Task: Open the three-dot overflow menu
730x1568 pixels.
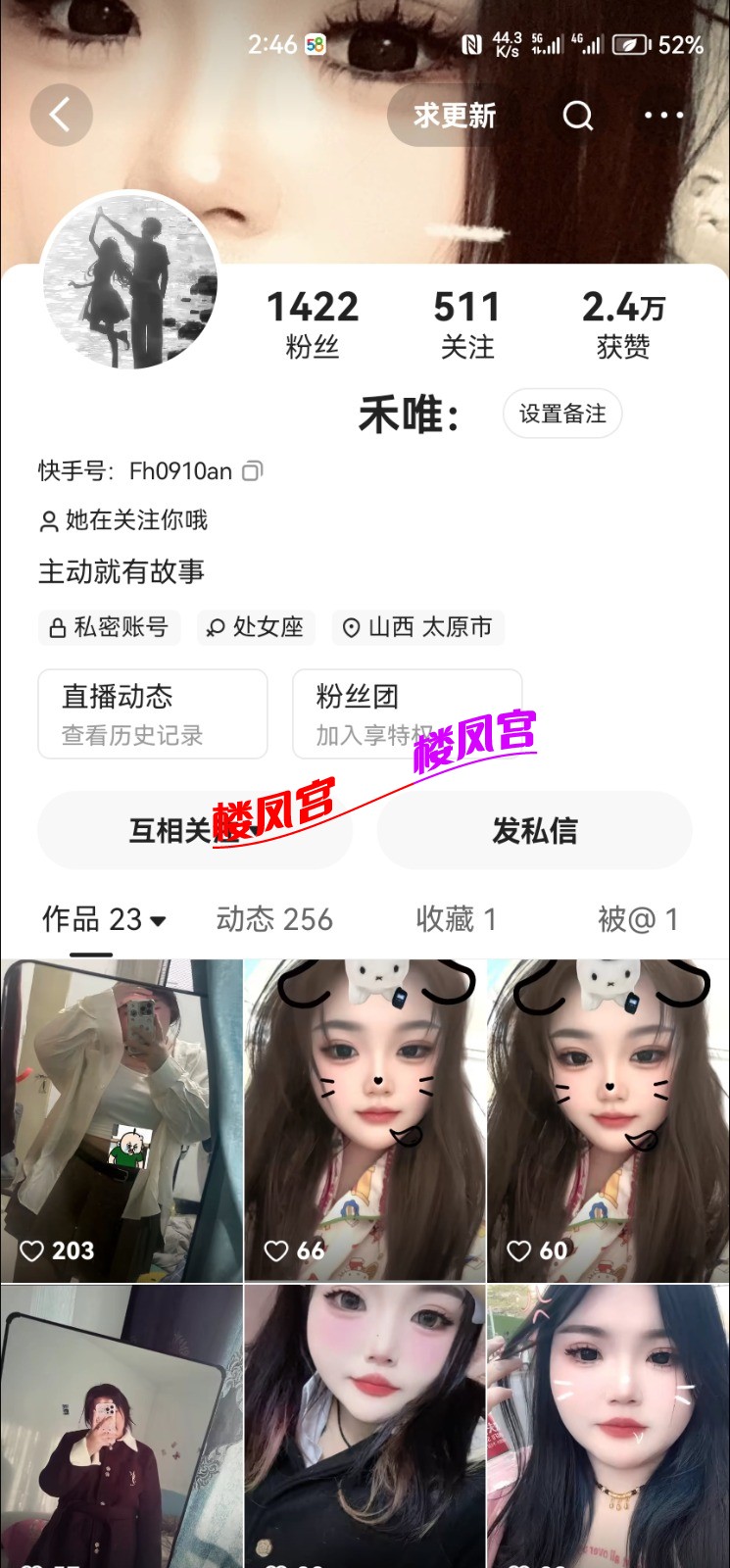Action: (x=663, y=116)
